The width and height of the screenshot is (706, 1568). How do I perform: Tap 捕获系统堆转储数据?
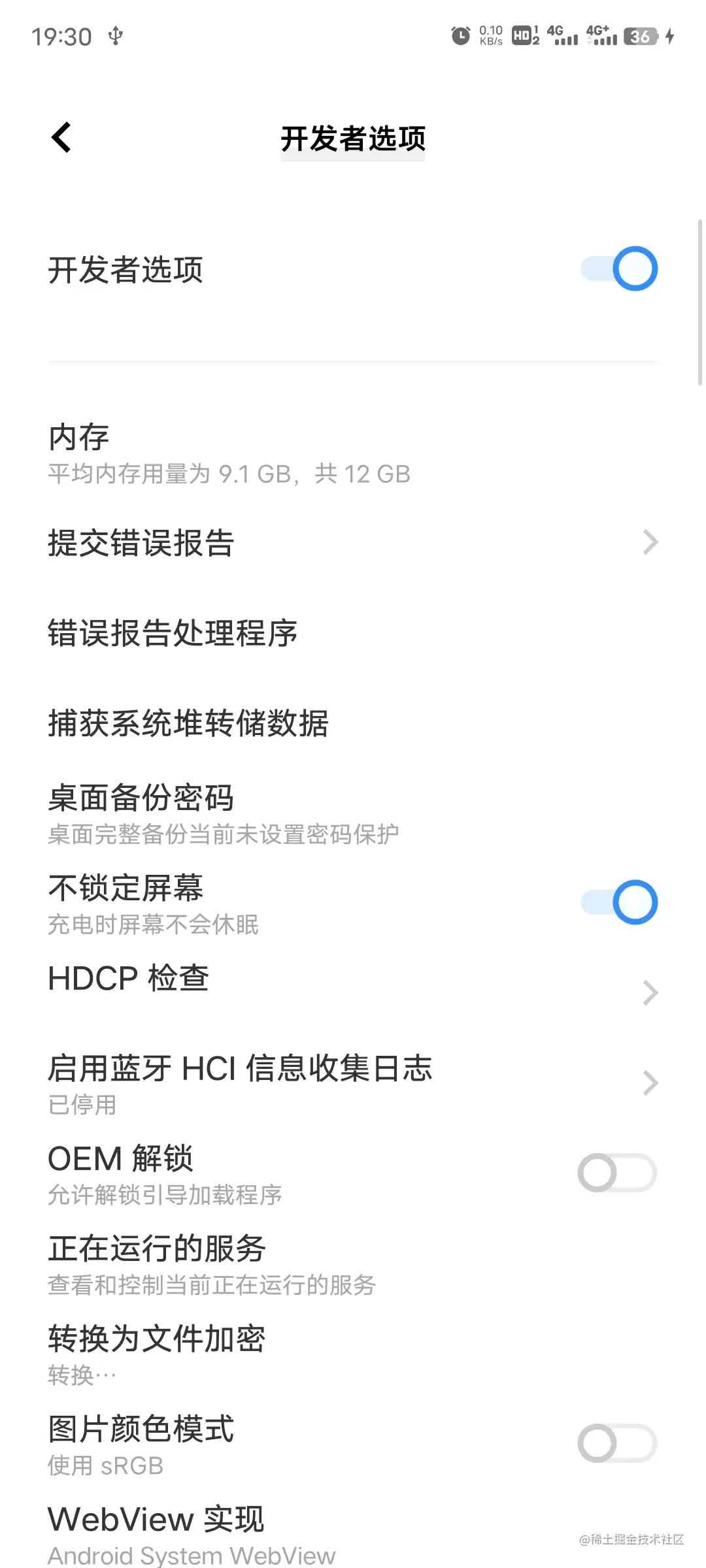tap(188, 723)
